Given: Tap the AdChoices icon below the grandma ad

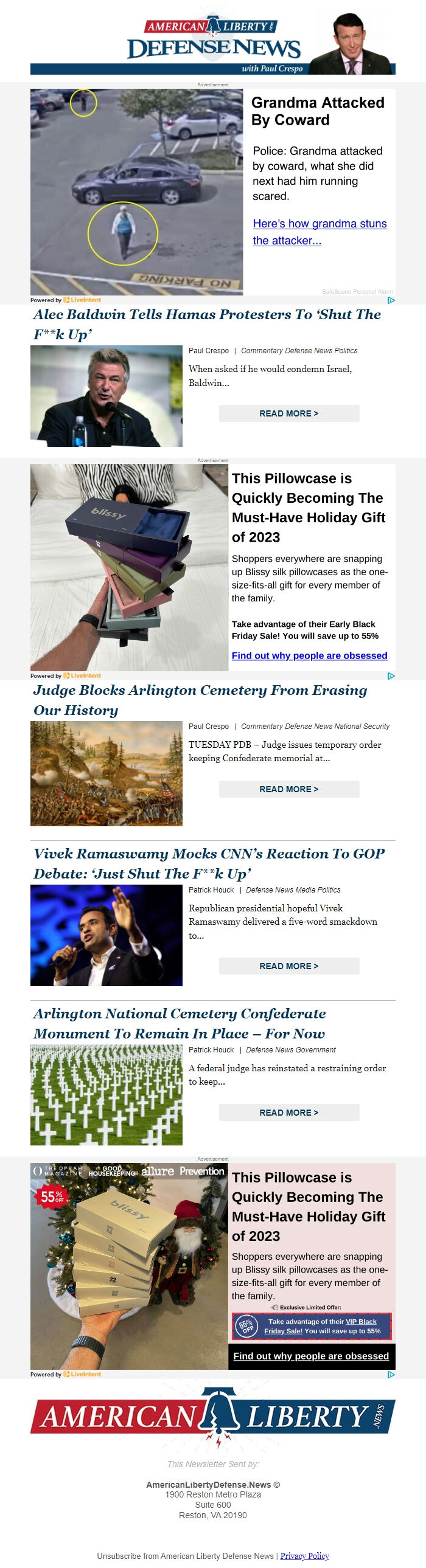Looking at the screenshot, I should [x=391, y=300].
